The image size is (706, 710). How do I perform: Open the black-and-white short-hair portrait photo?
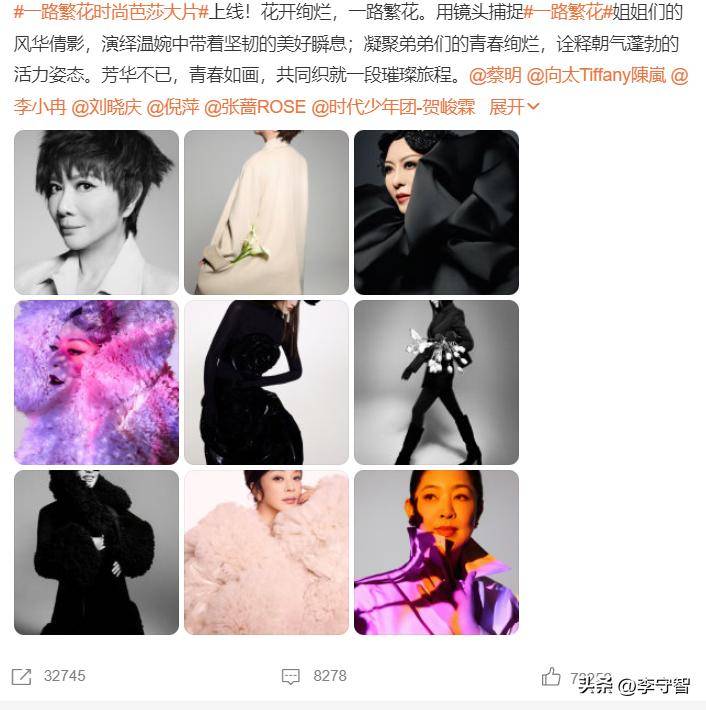click(x=96, y=212)
